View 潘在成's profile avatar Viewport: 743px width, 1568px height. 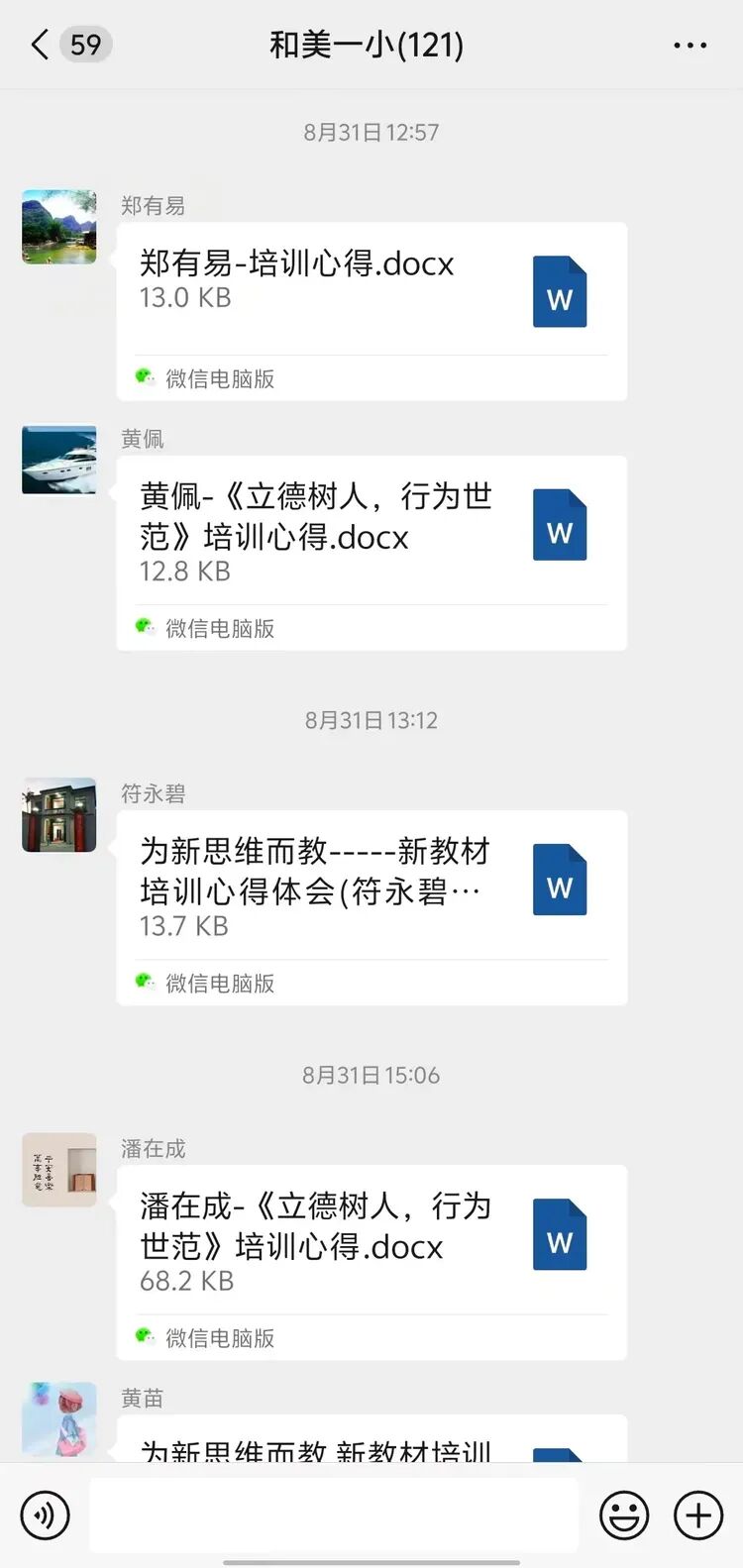(59, 1170)
